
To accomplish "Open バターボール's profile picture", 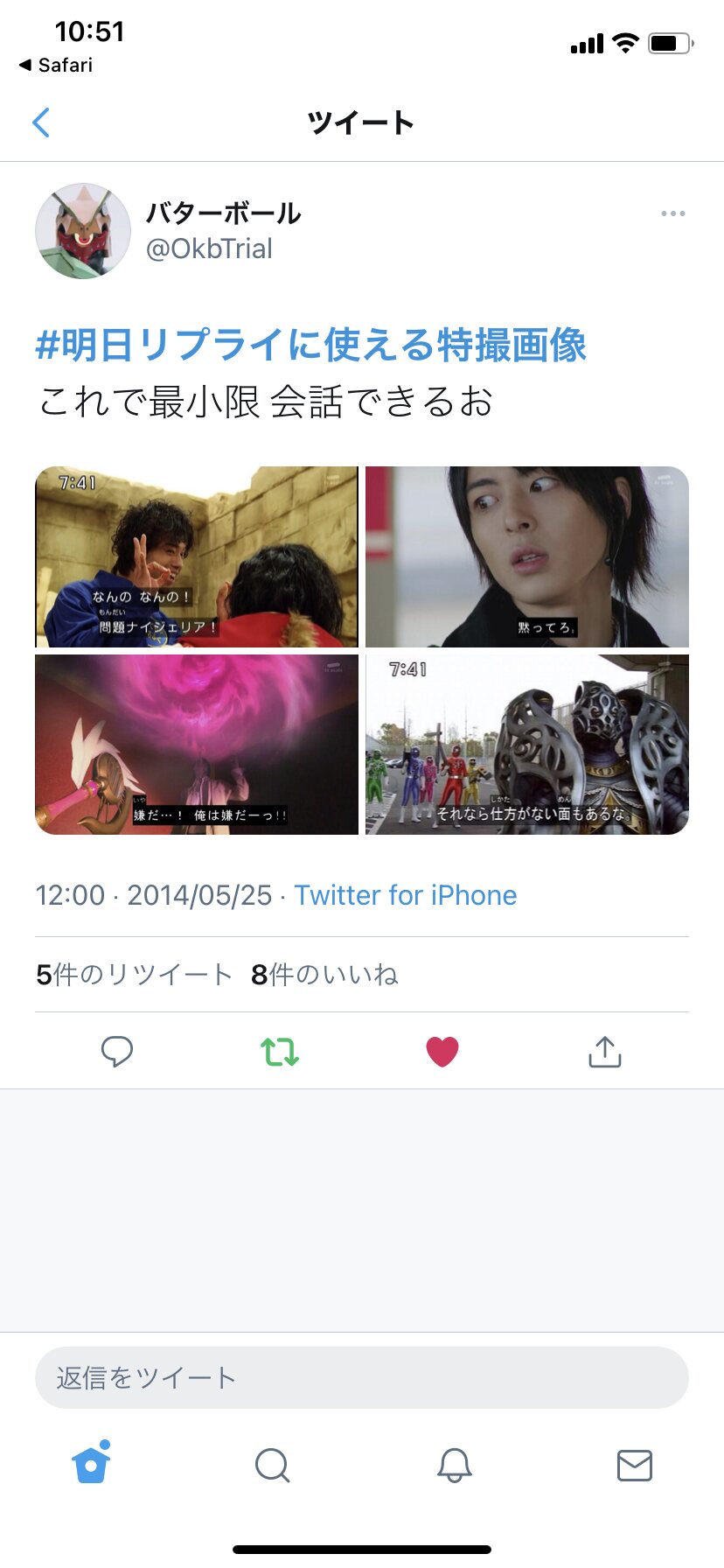I will coord(83,231).
